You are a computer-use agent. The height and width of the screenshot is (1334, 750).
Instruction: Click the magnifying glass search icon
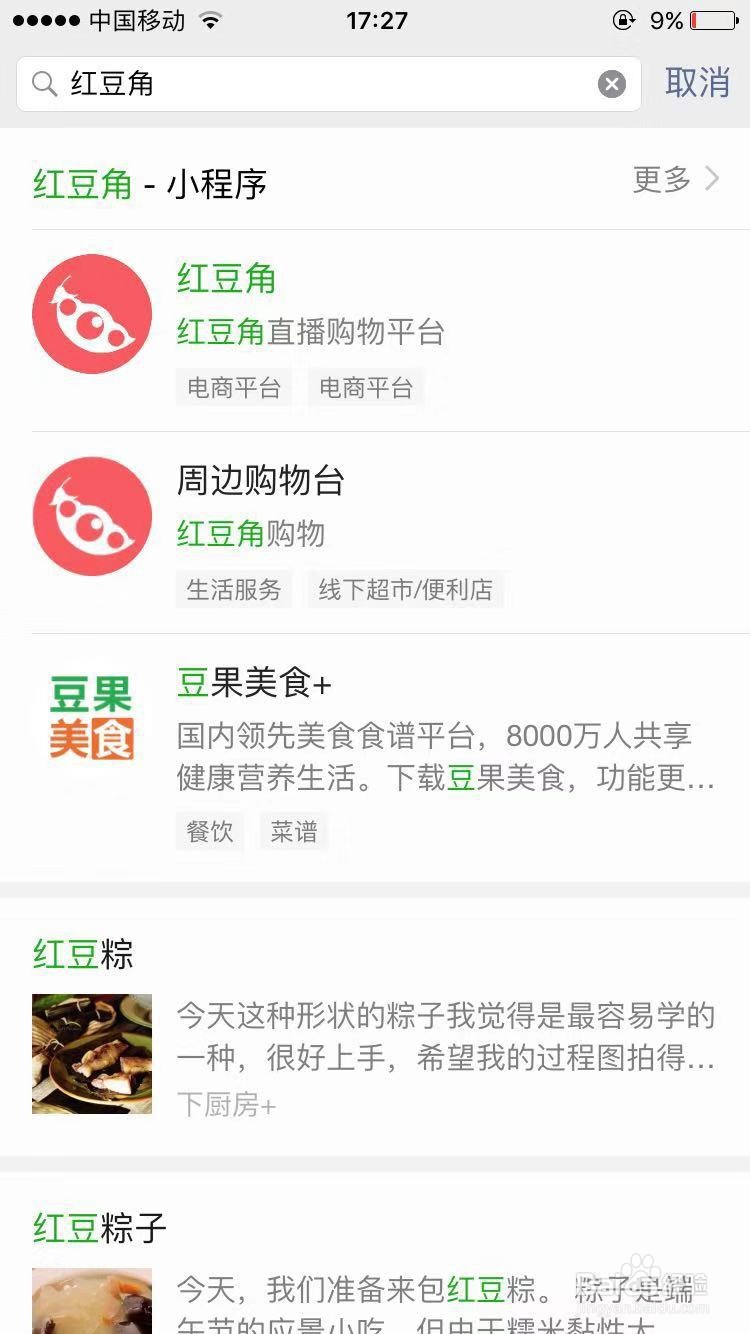click(44, 84)
